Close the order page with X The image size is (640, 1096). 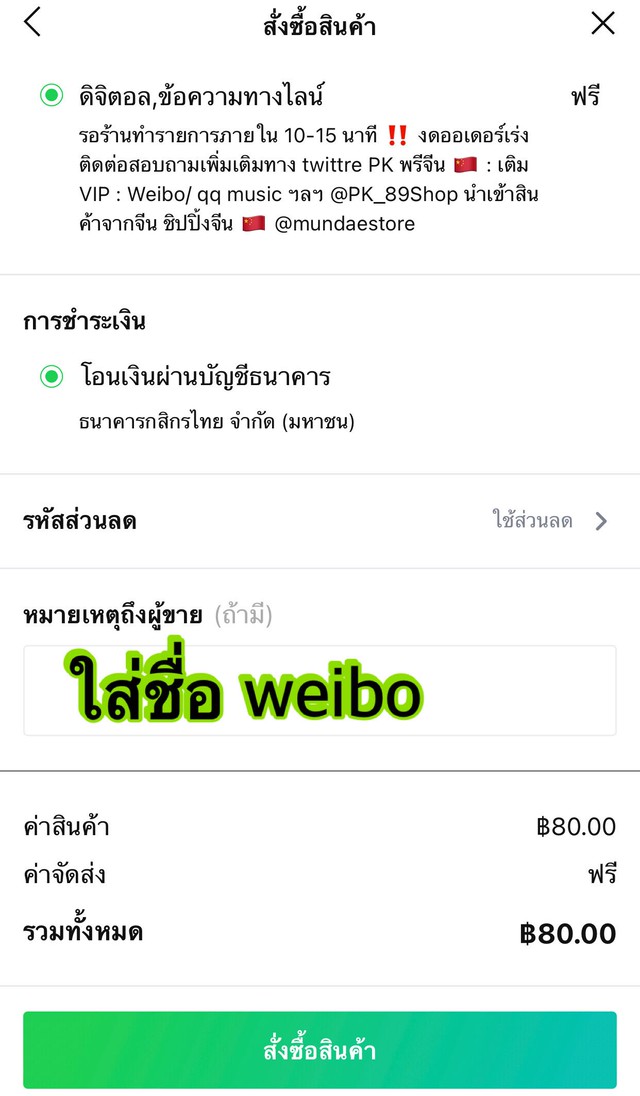(602, 23)
